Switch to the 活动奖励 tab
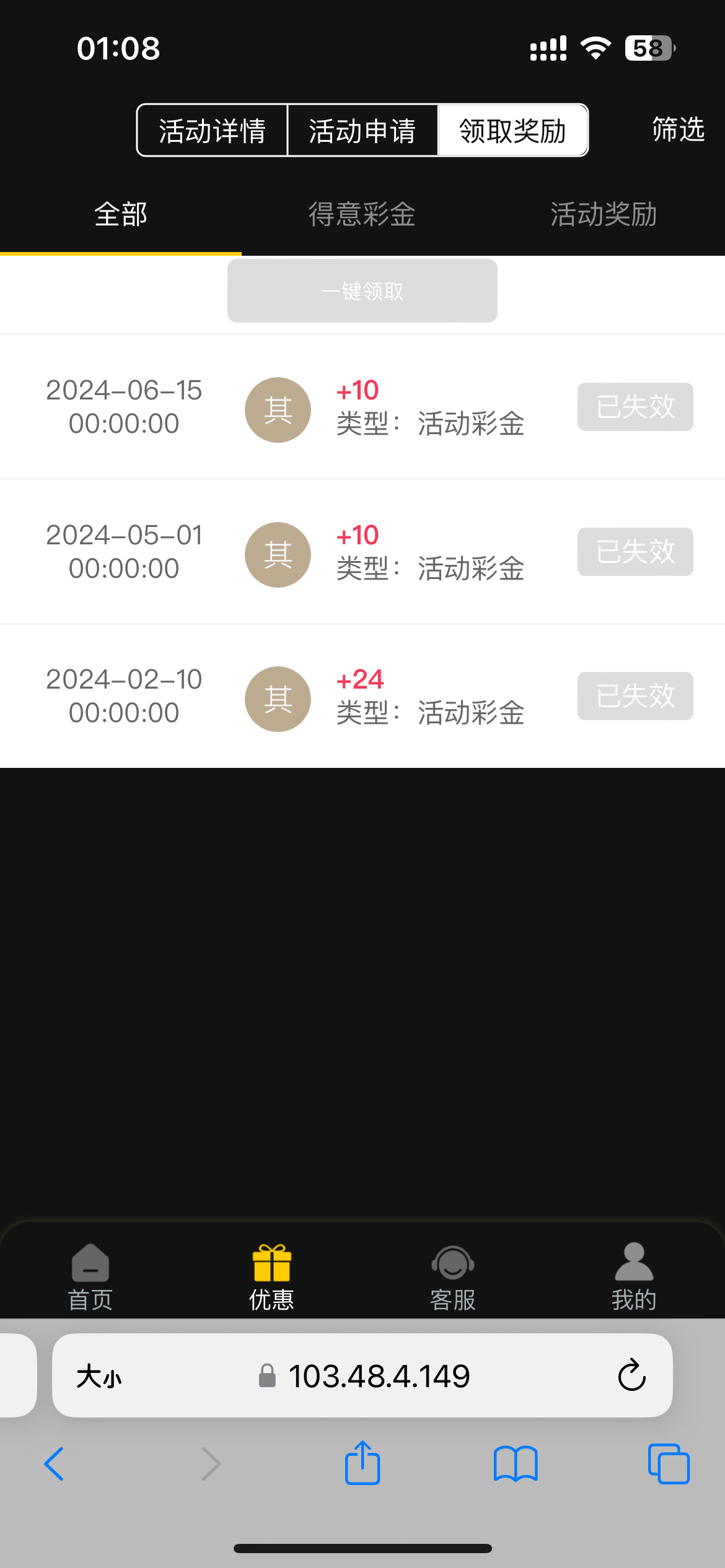This screenshot has width=725, height=1568. tap(604, 215)
